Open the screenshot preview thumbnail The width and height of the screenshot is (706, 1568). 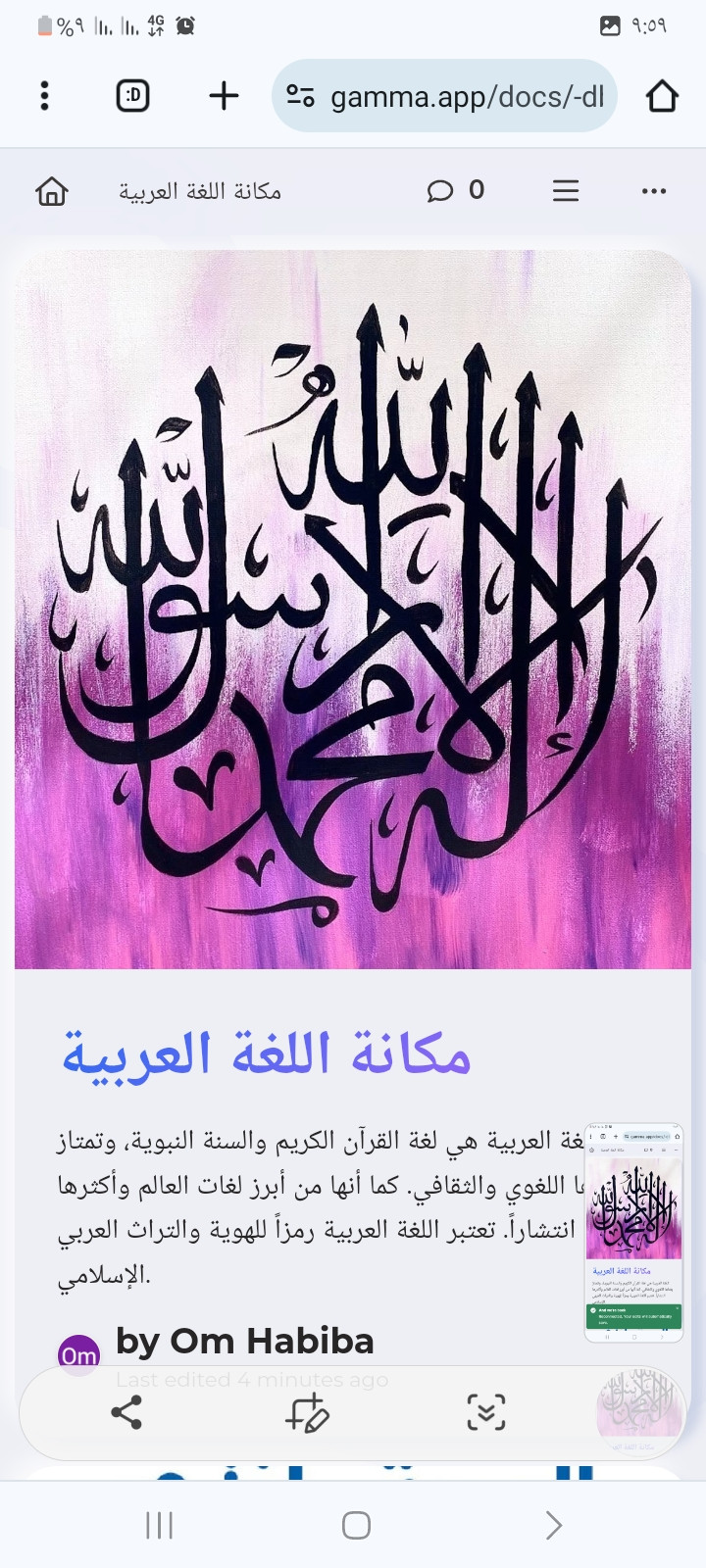[x=633, y=1232]
